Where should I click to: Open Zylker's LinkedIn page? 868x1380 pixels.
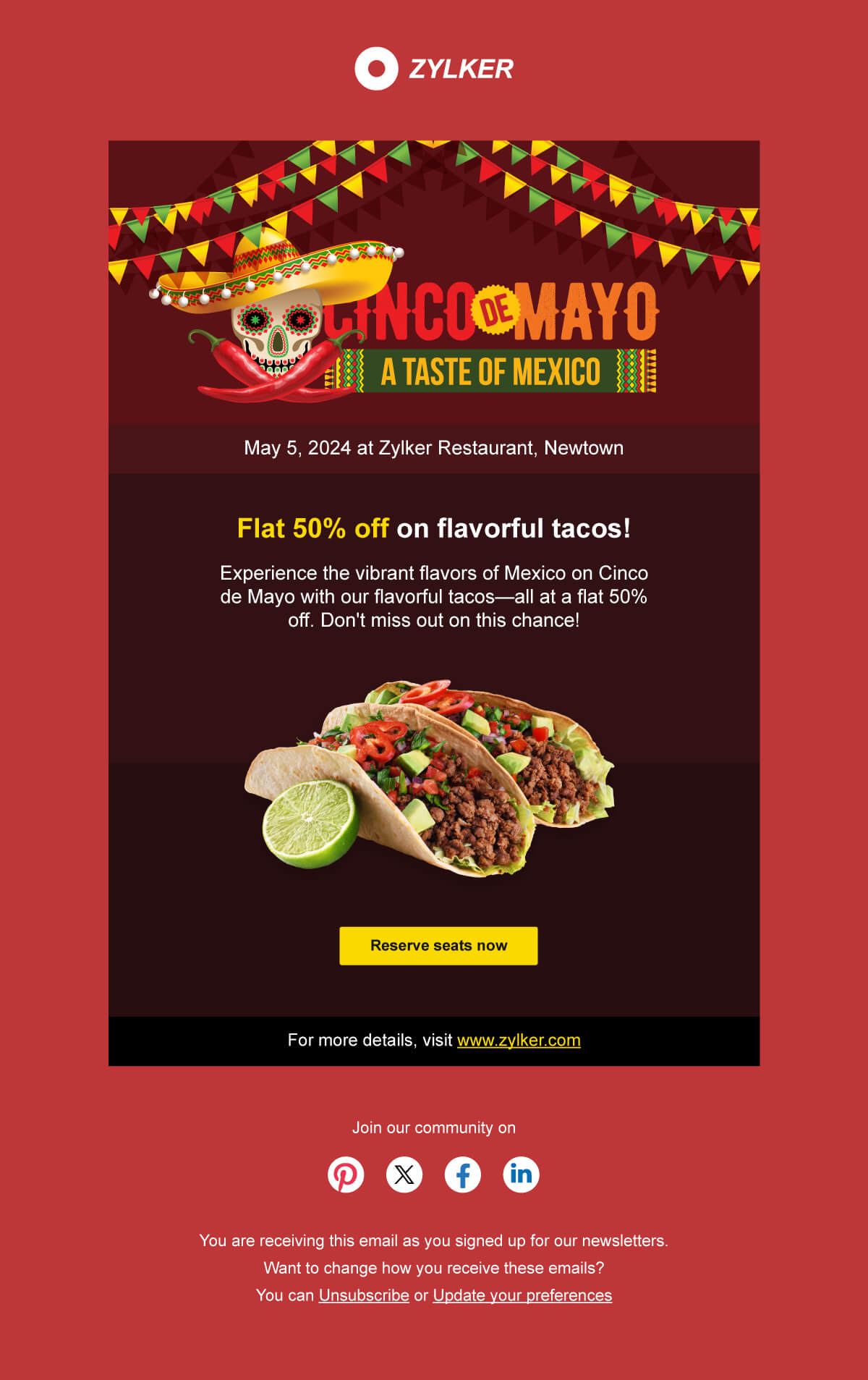pyautogui.click(x=521, y=1174)
